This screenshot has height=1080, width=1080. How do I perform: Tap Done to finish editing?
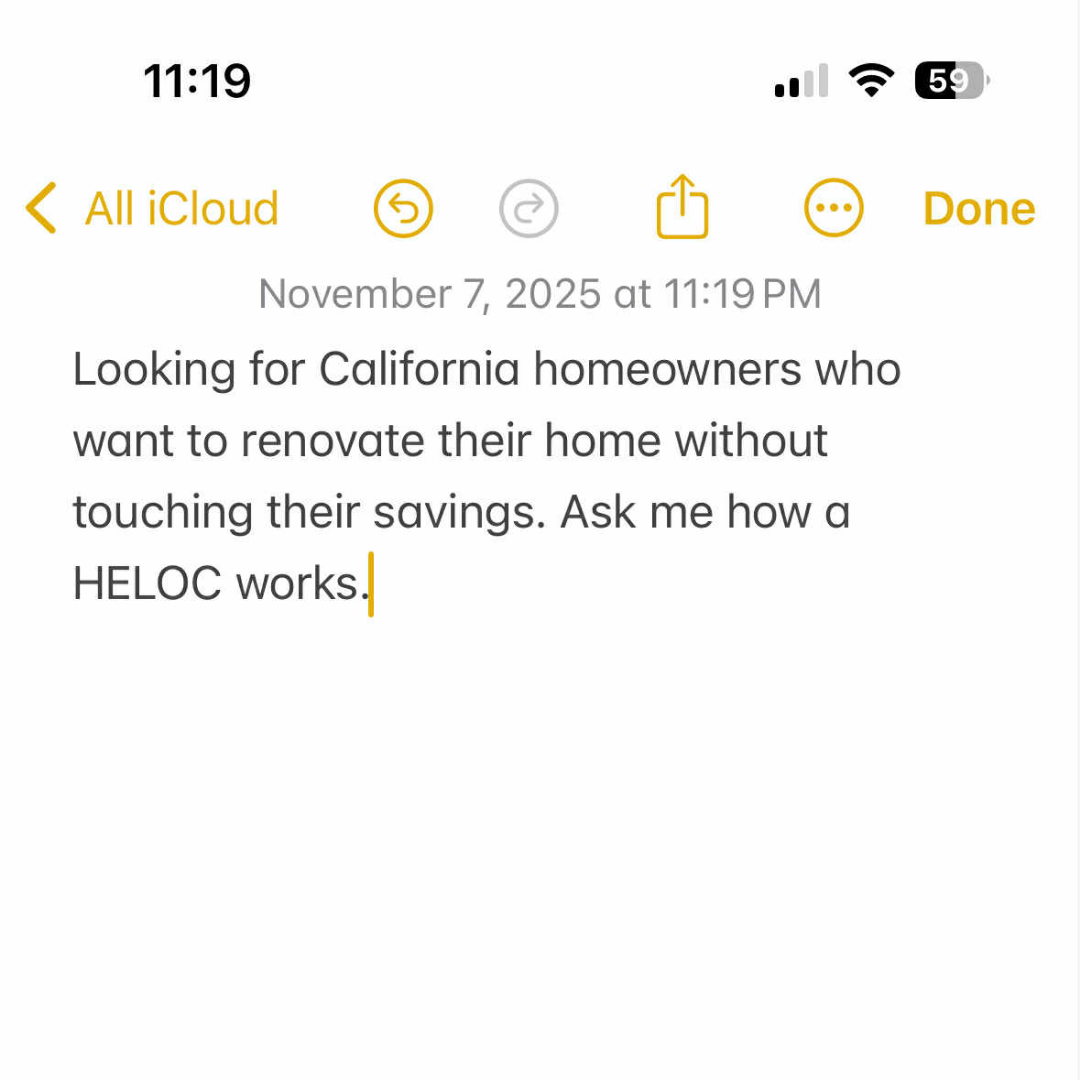[978, 209]
